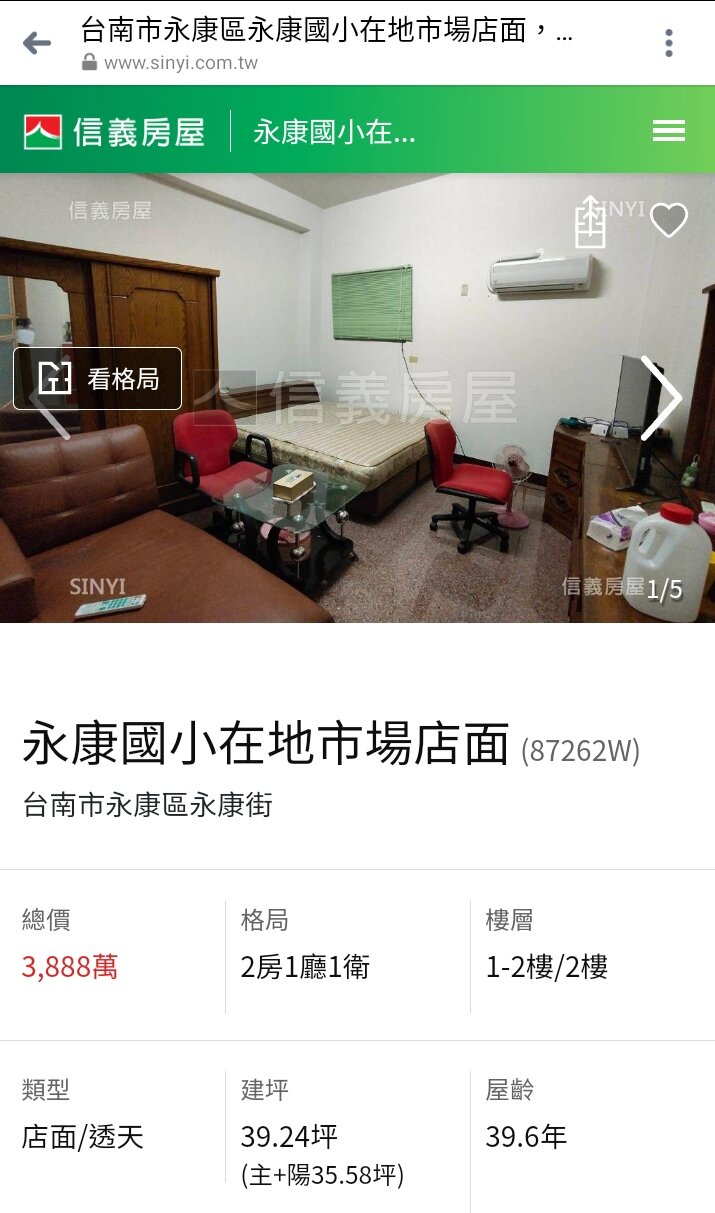This screenshot has width=715, height=1213.
Task: Open the hamburger menu in the green header
Action: 668,131
